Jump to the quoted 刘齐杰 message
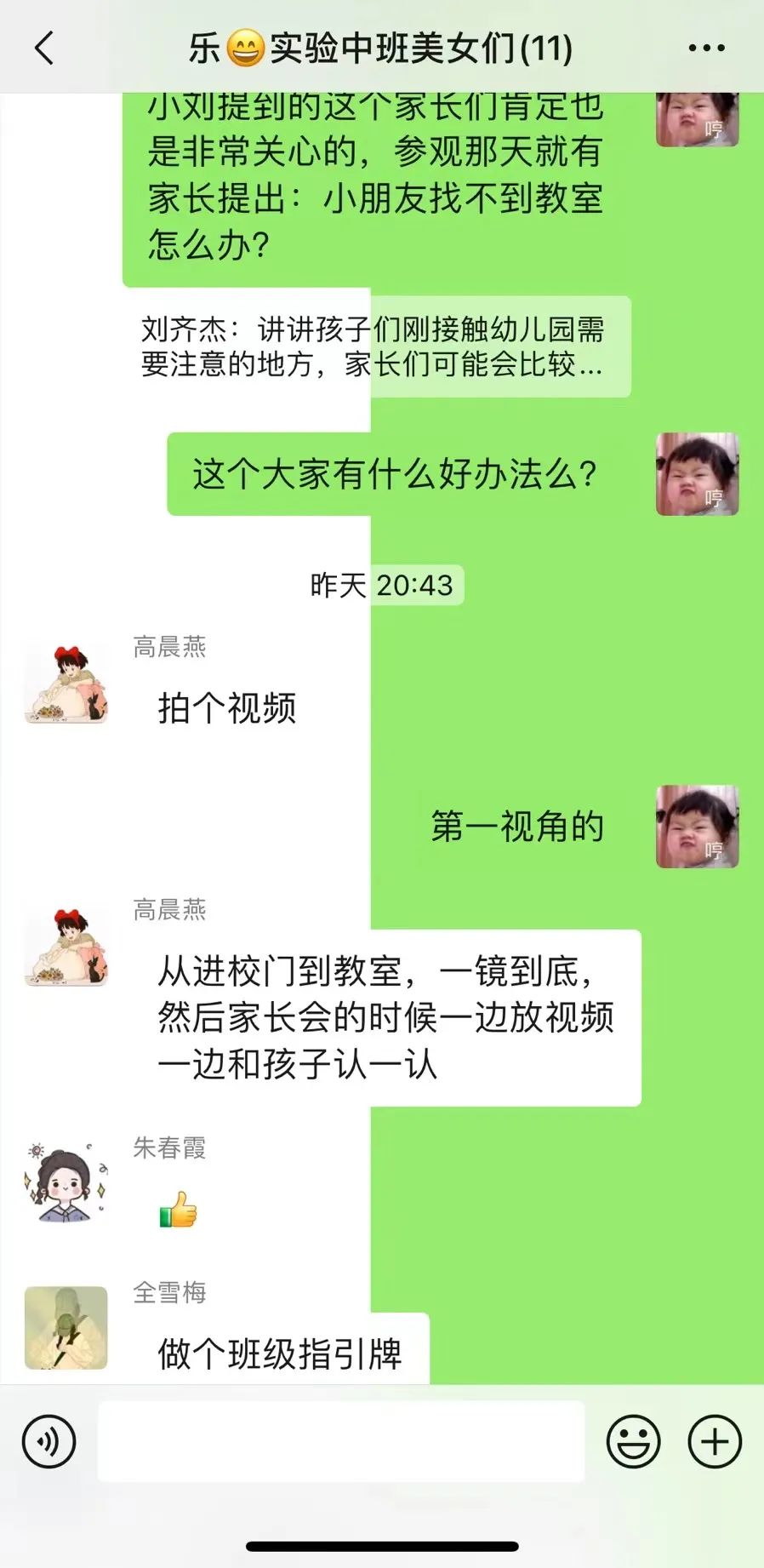Image resolution: width=764 pixels, height=1568 pixels. click(x=374, y=346)
